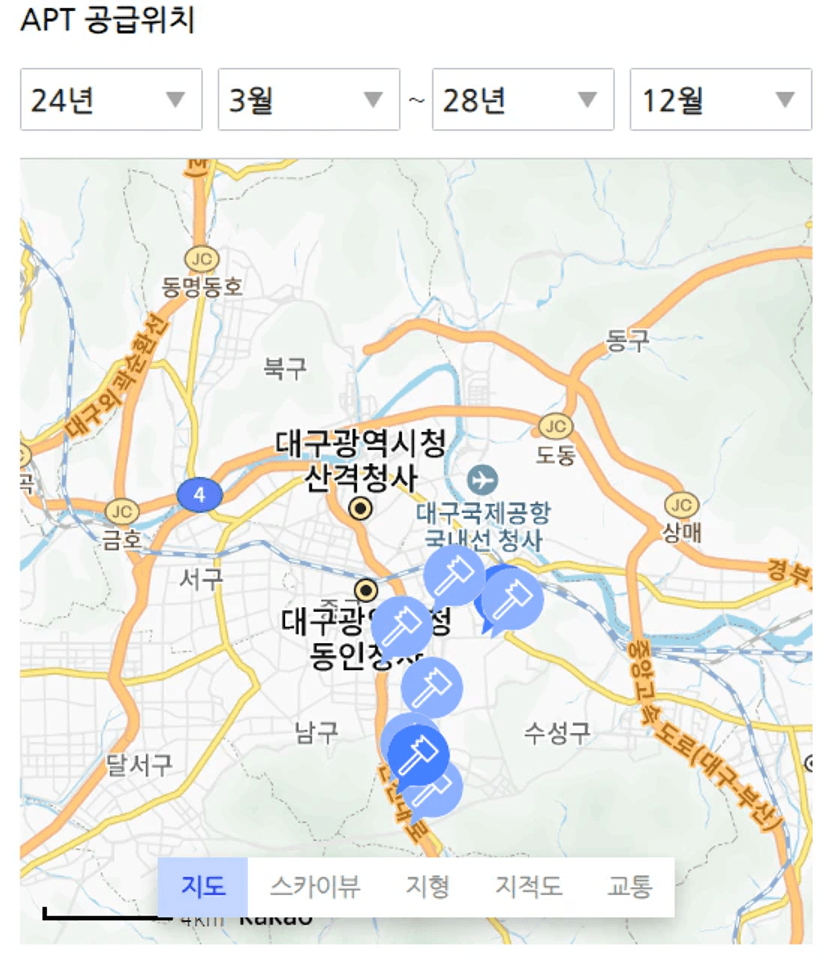Tap the dark blue selected hammer marker
827x966 pixels.
coord(419,756)
